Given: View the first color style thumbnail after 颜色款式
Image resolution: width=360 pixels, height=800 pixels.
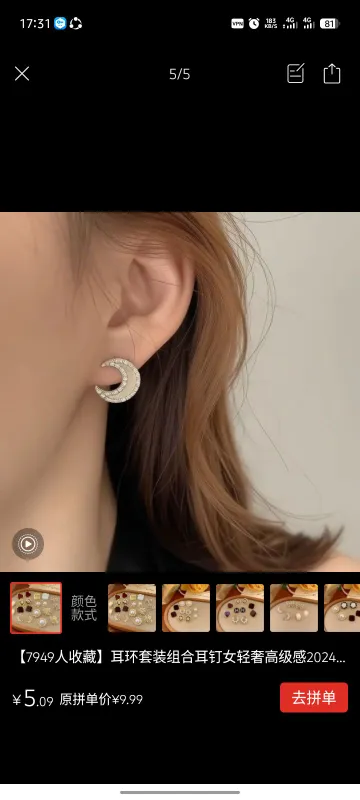Looking at the screenshot, I should 132,608.
